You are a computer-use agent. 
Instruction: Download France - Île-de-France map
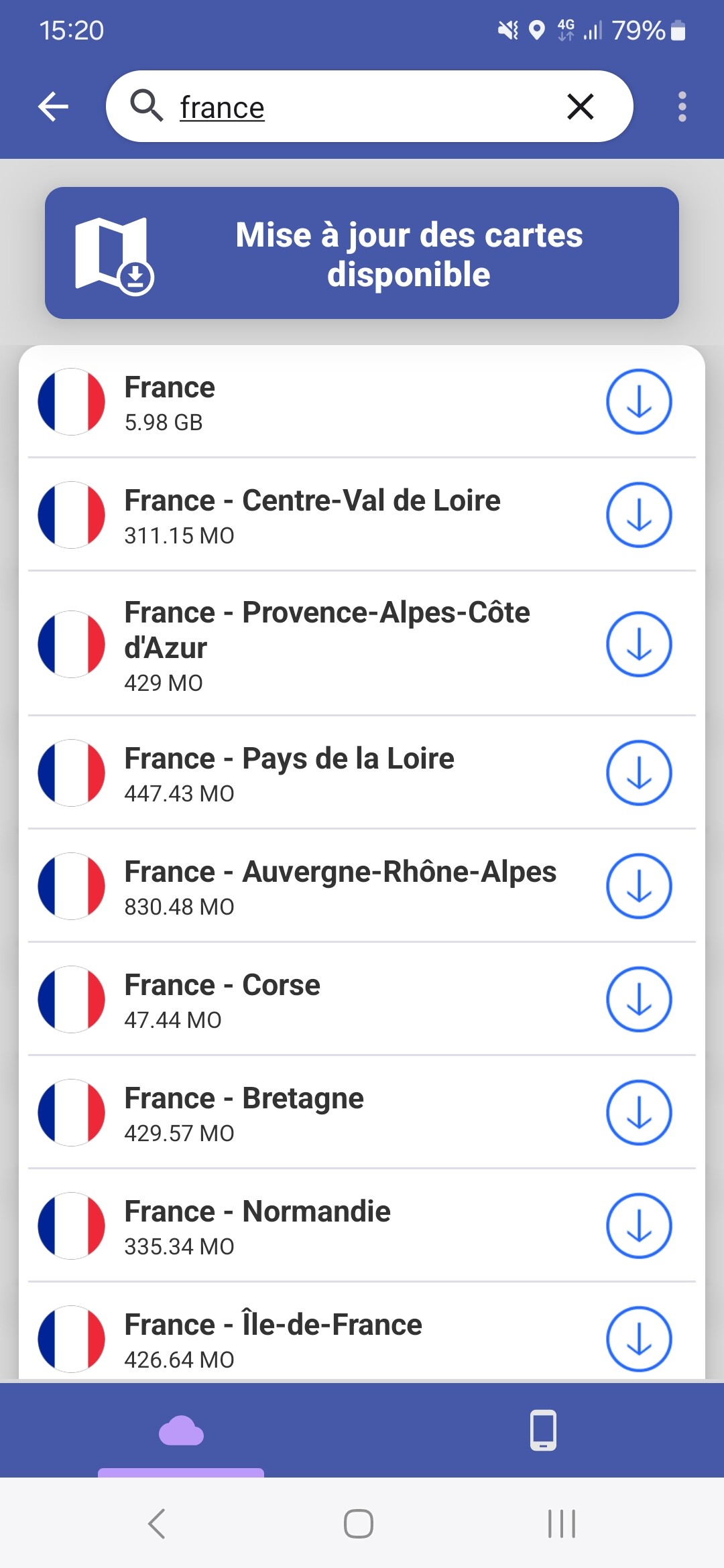639,1339
